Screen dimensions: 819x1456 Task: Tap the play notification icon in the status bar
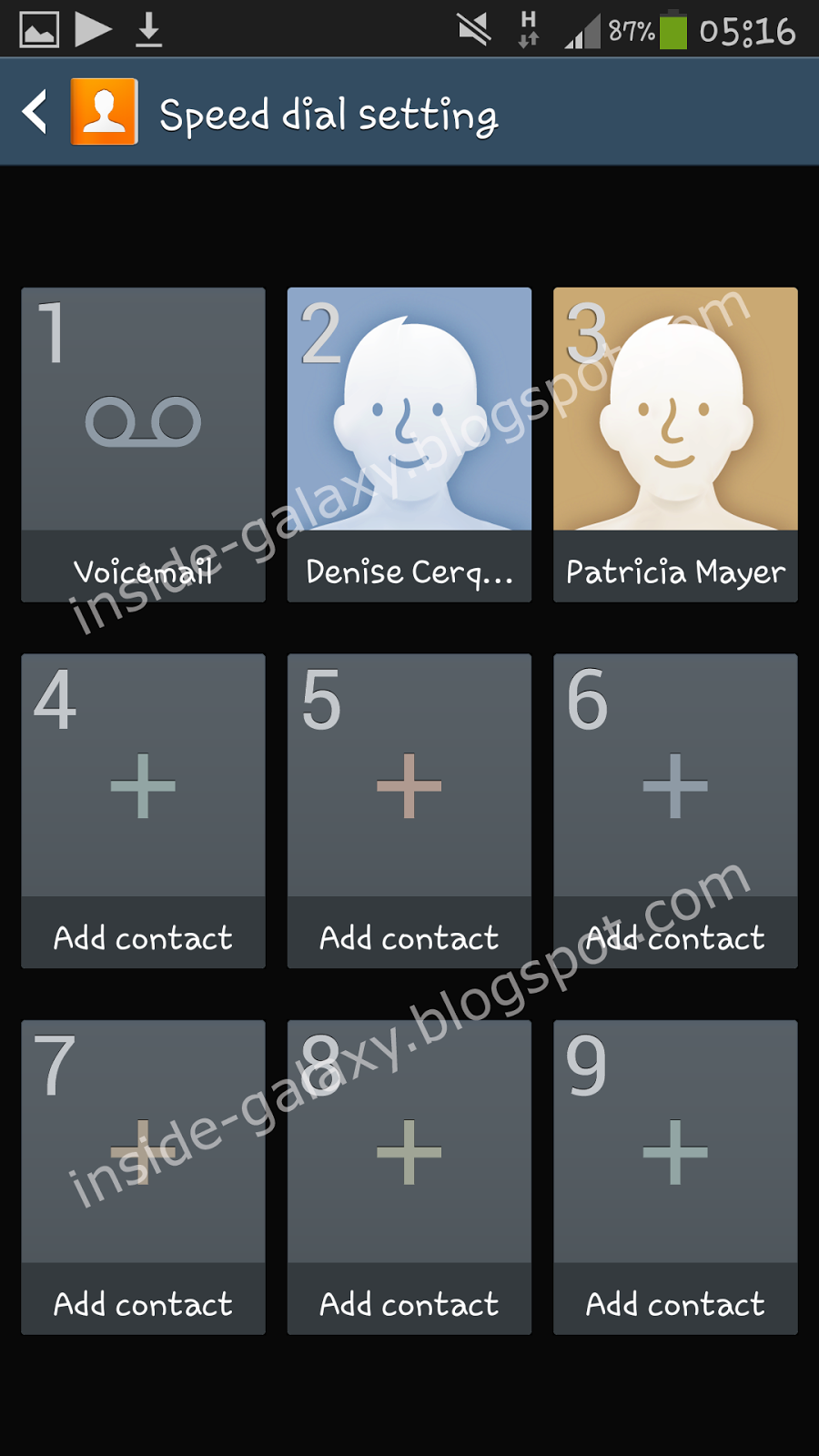[91, 28]
